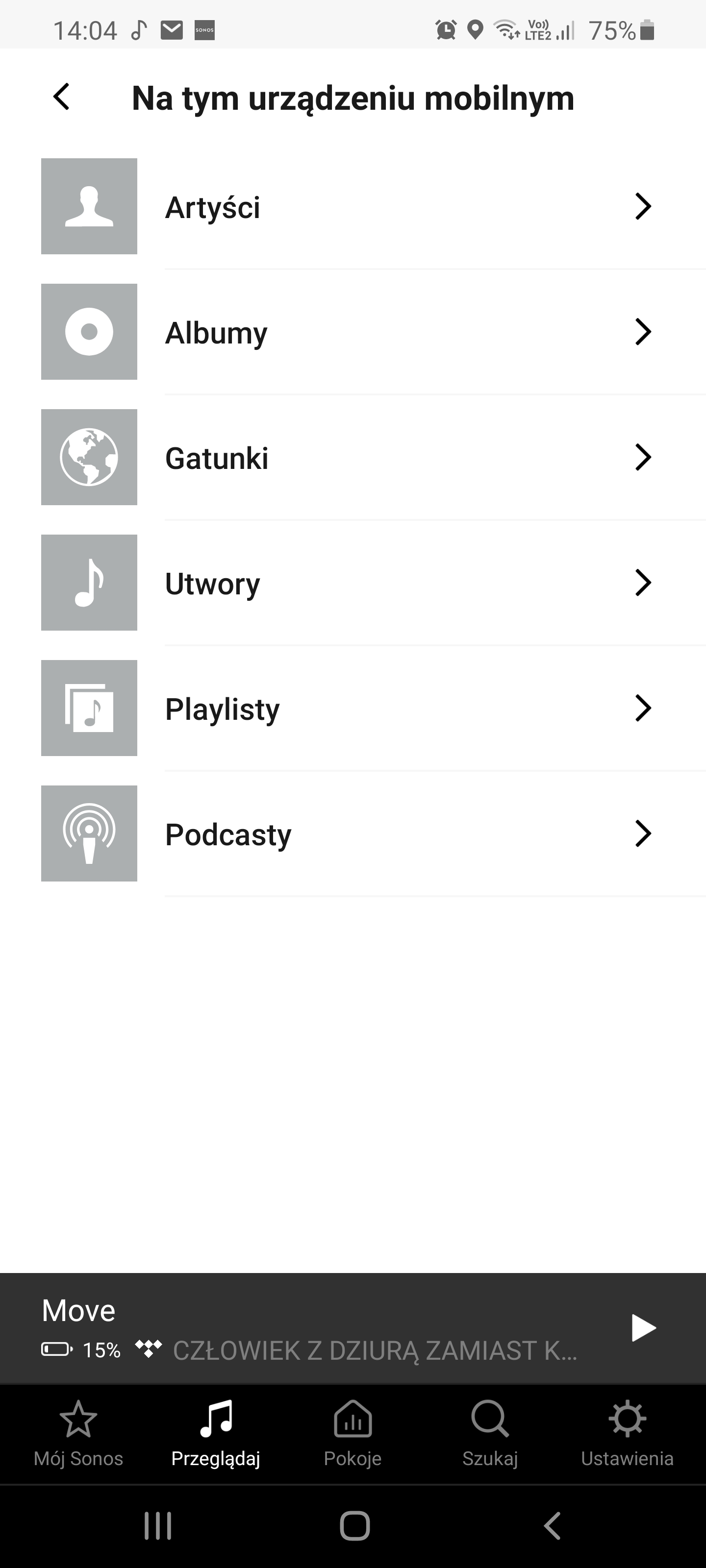Switch to the Mój Sonos tab

(x=78, y=1433)
